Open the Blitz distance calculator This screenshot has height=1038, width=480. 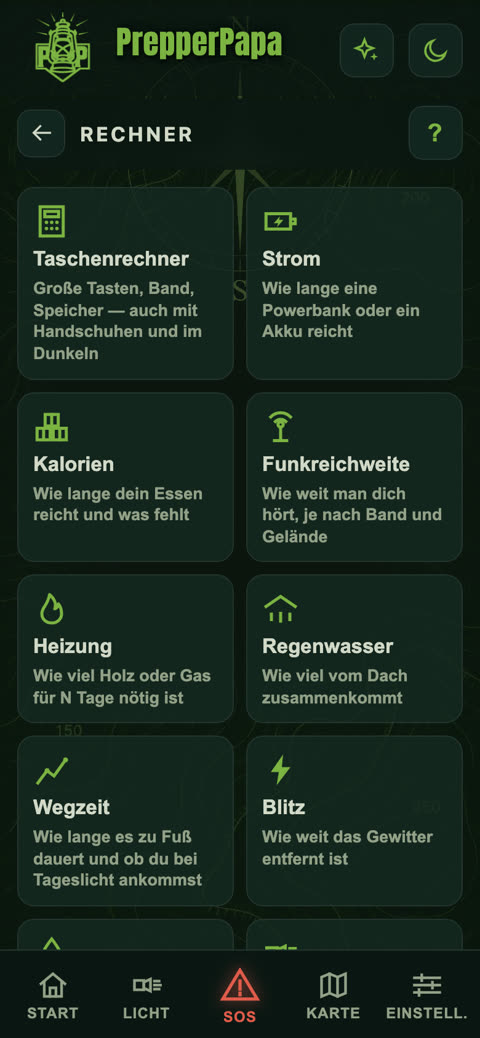tap(354, 821)
